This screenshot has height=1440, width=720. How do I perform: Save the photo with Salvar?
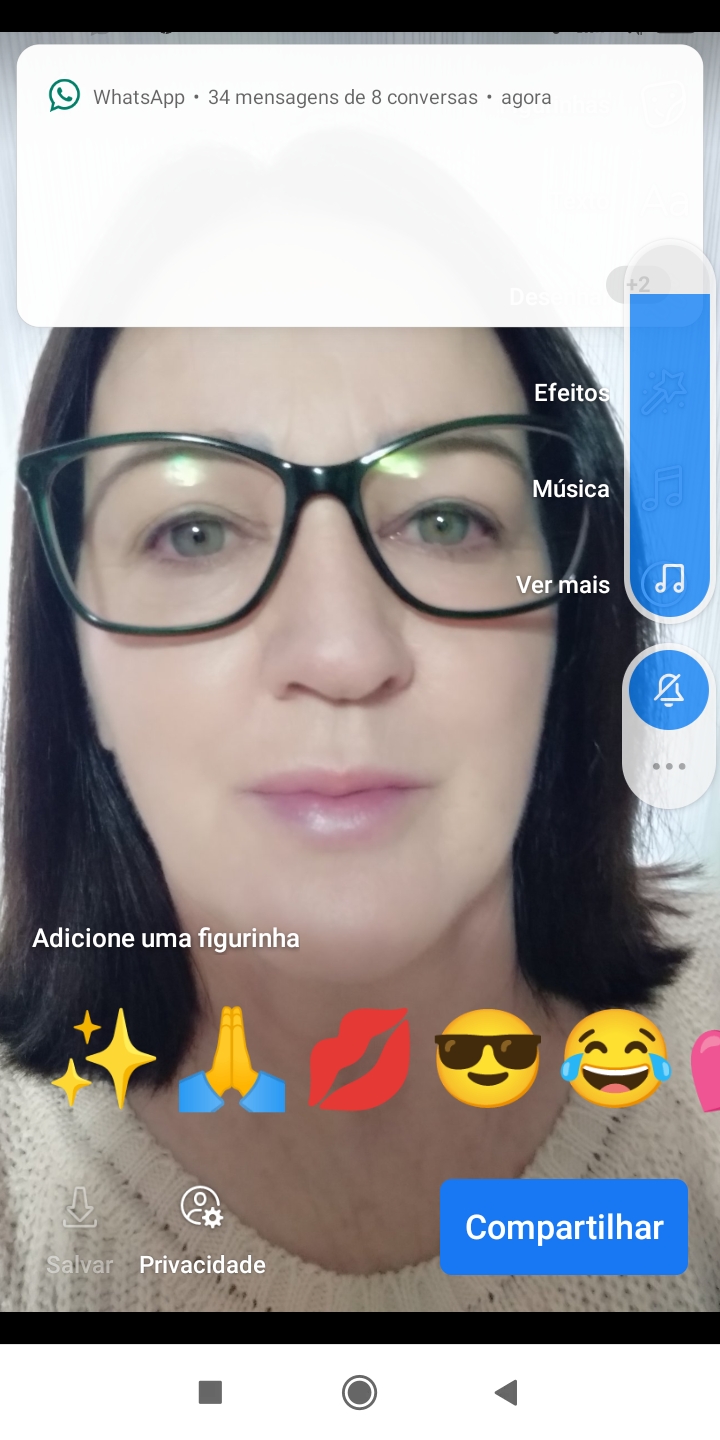[80, 1231]
